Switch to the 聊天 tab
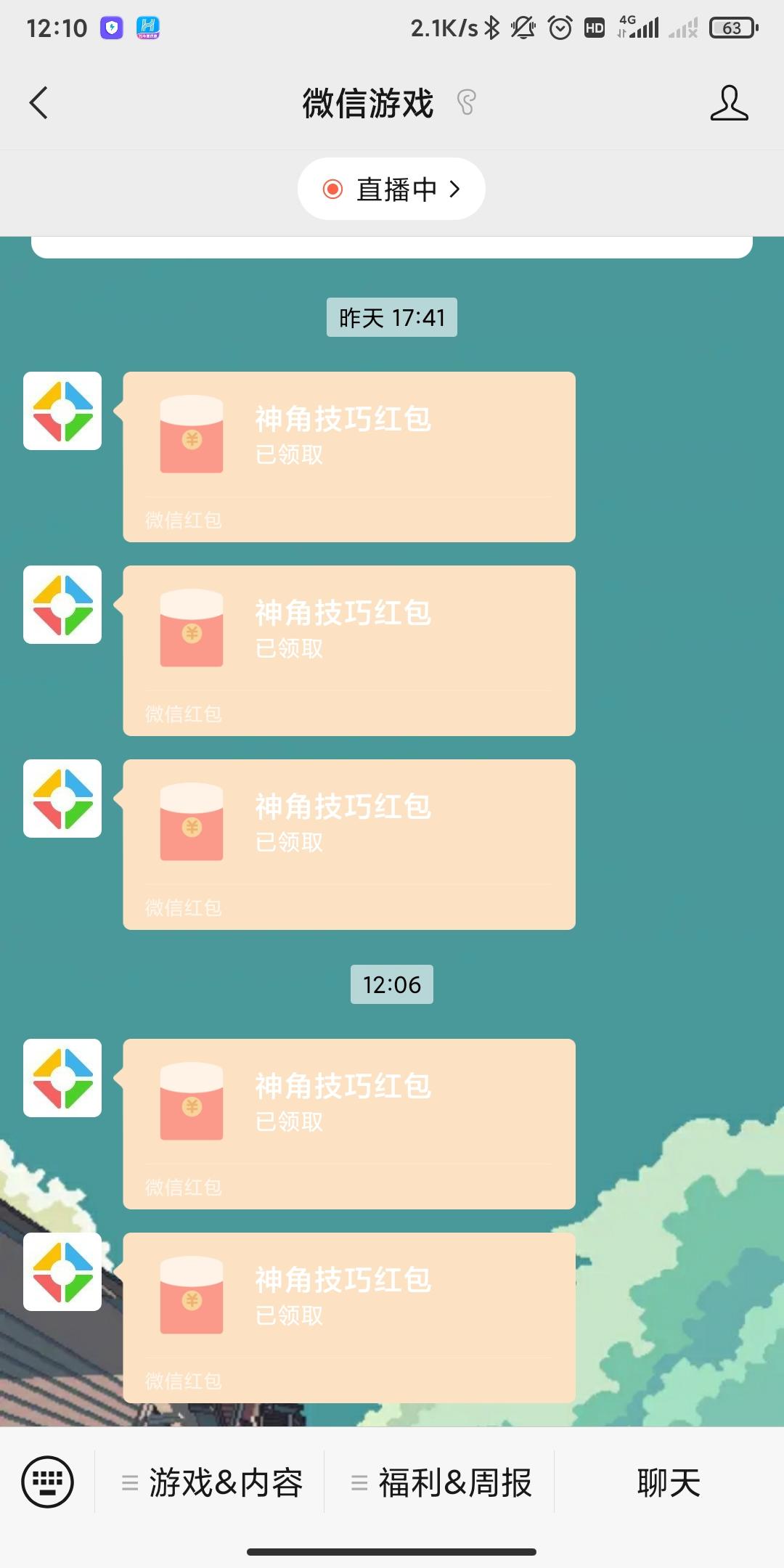The width and height of the screenshot is (784, 1568). pos(669,1483)
